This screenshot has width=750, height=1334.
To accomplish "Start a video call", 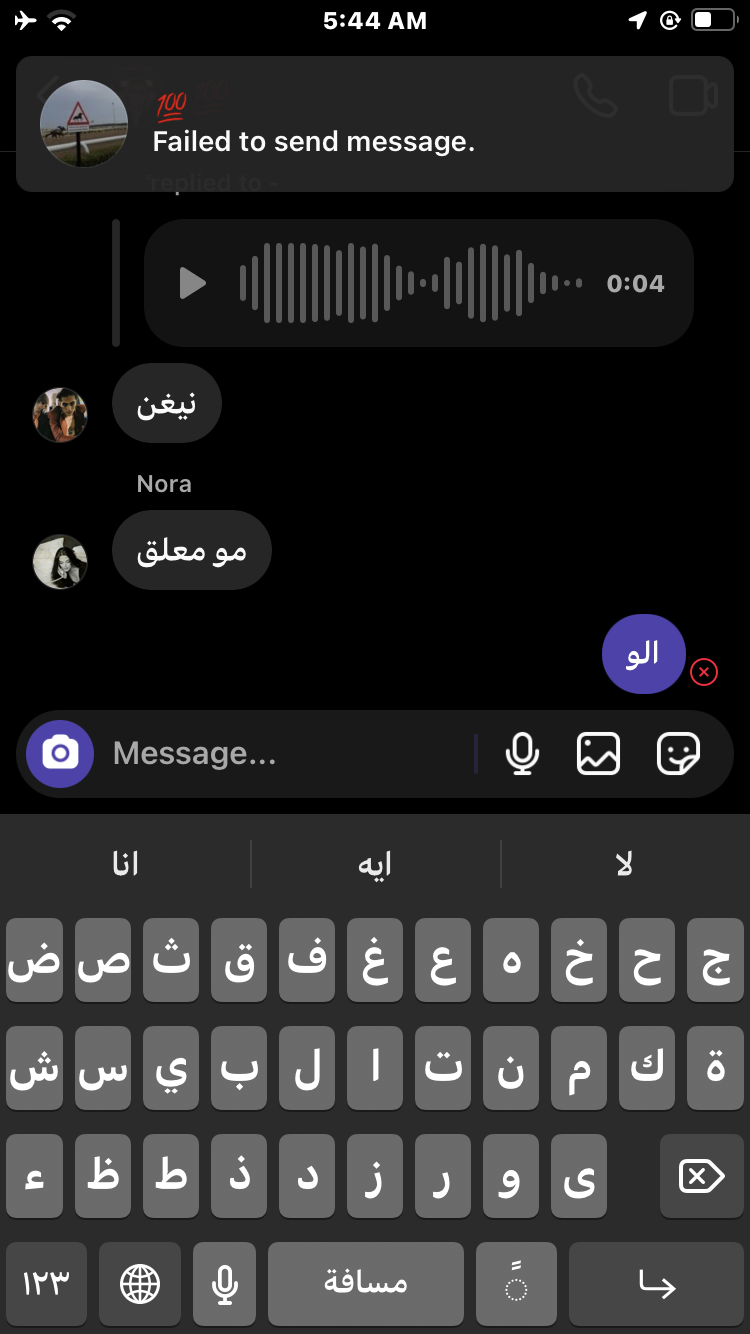I will (x=692, y=97).
